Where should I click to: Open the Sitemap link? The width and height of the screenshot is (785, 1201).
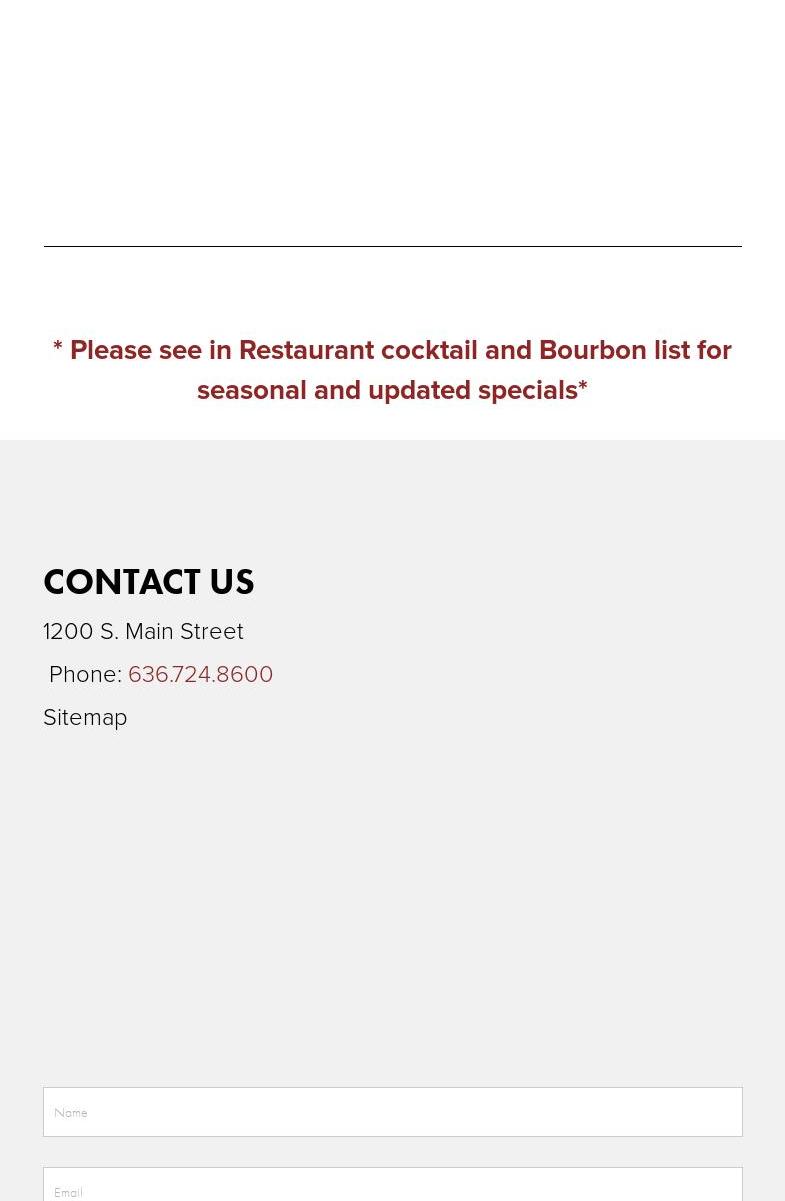click(x=85, y=717)
